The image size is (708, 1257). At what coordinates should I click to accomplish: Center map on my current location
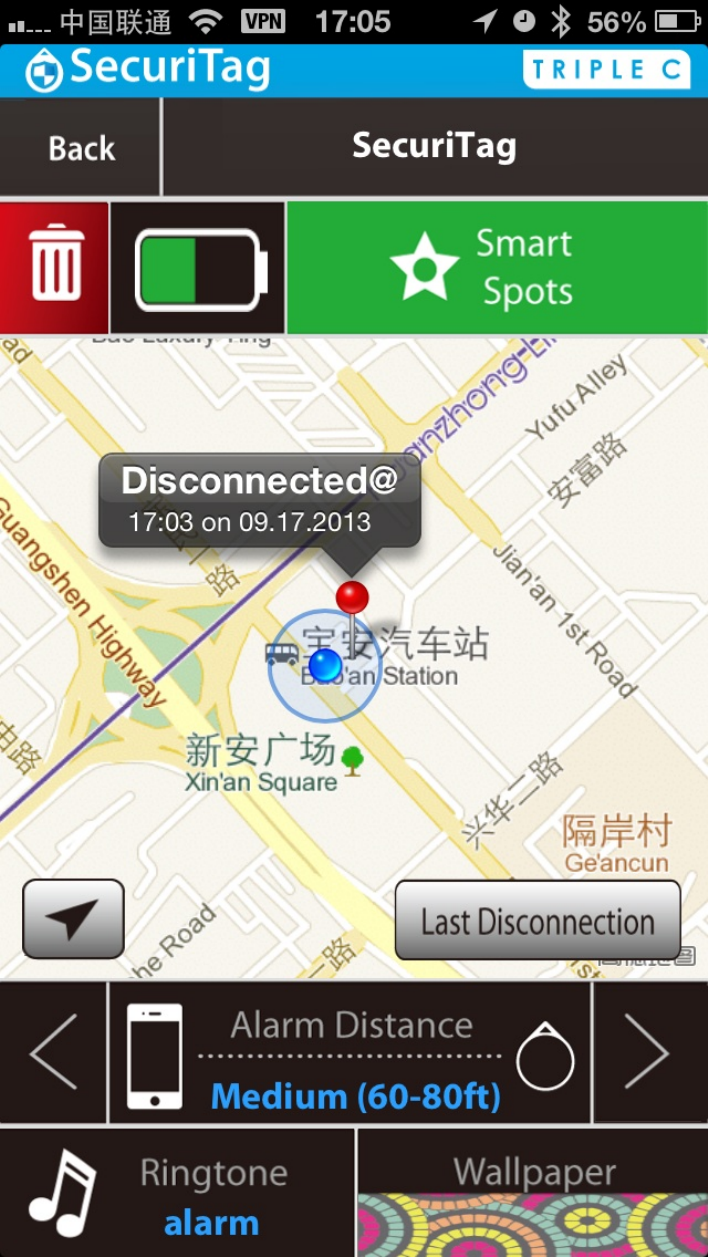pos(73,918)
